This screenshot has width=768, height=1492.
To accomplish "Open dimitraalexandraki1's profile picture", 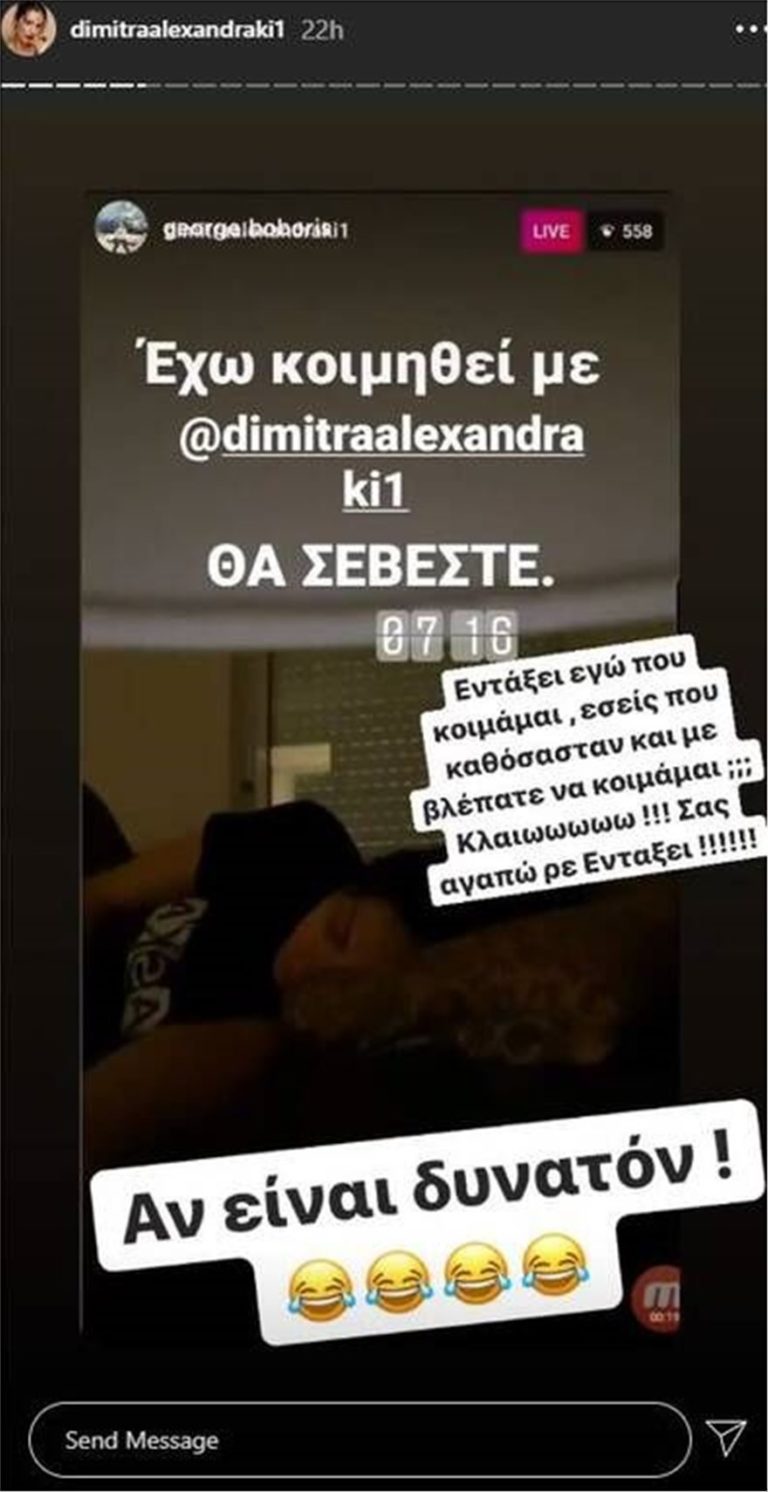I will coord(28,29).
